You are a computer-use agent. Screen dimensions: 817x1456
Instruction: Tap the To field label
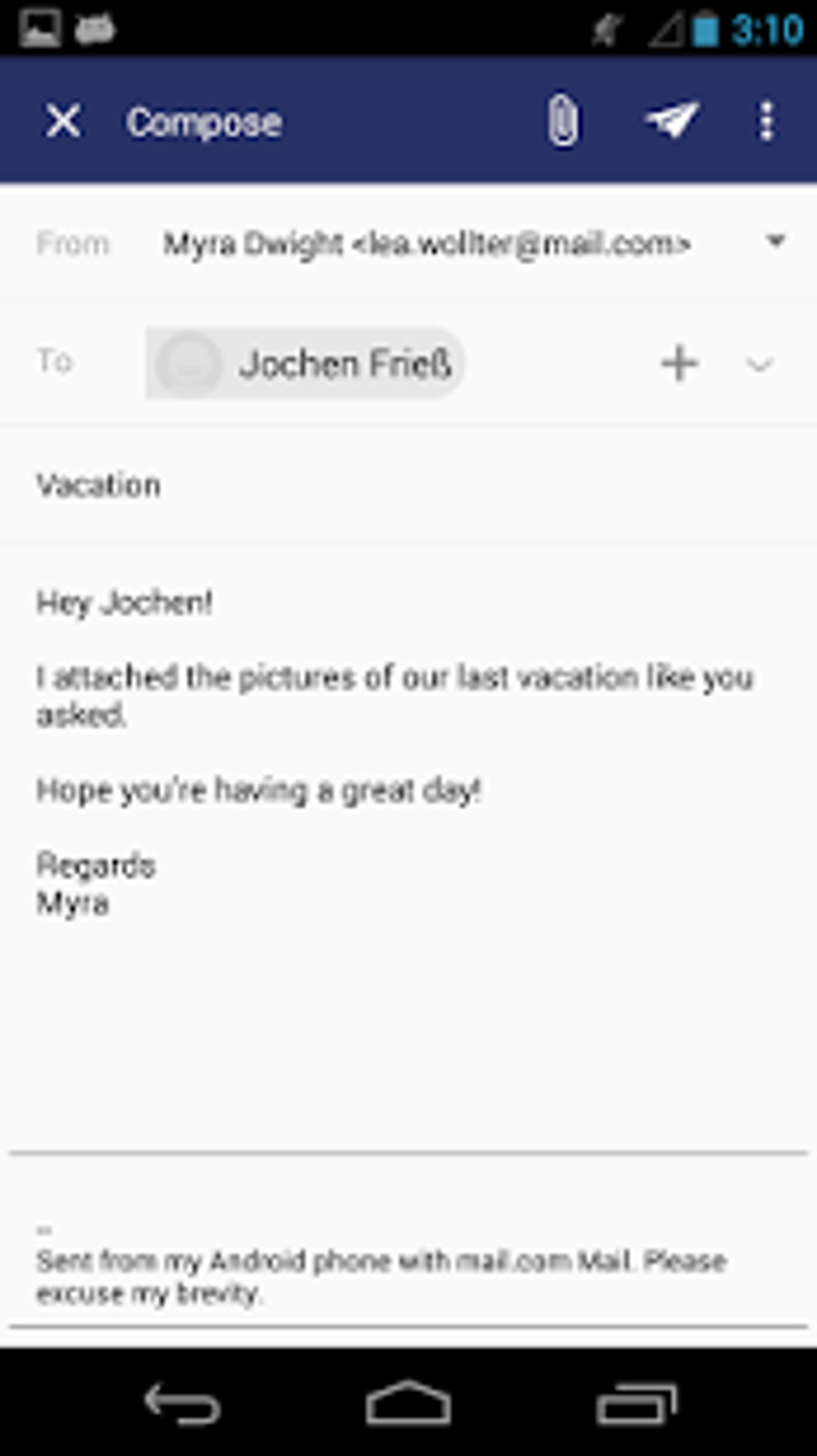(x=55, y=361)
